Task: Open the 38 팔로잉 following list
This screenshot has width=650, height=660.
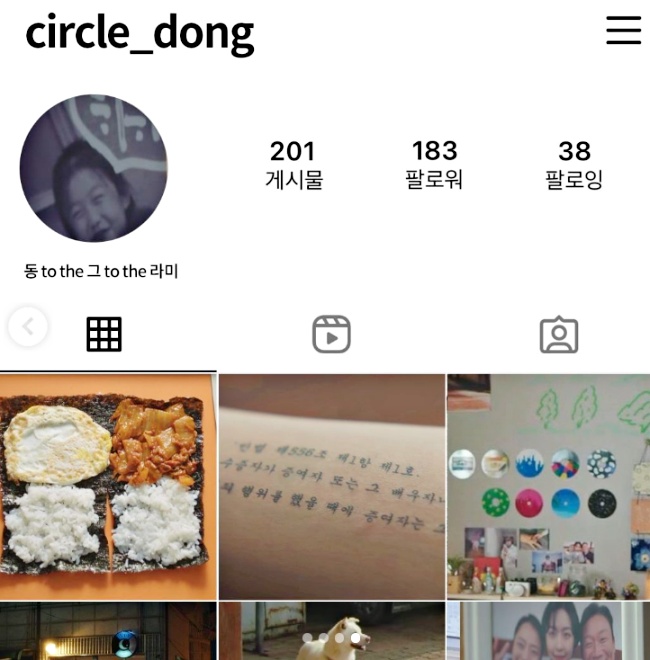Action: (574, 165)
